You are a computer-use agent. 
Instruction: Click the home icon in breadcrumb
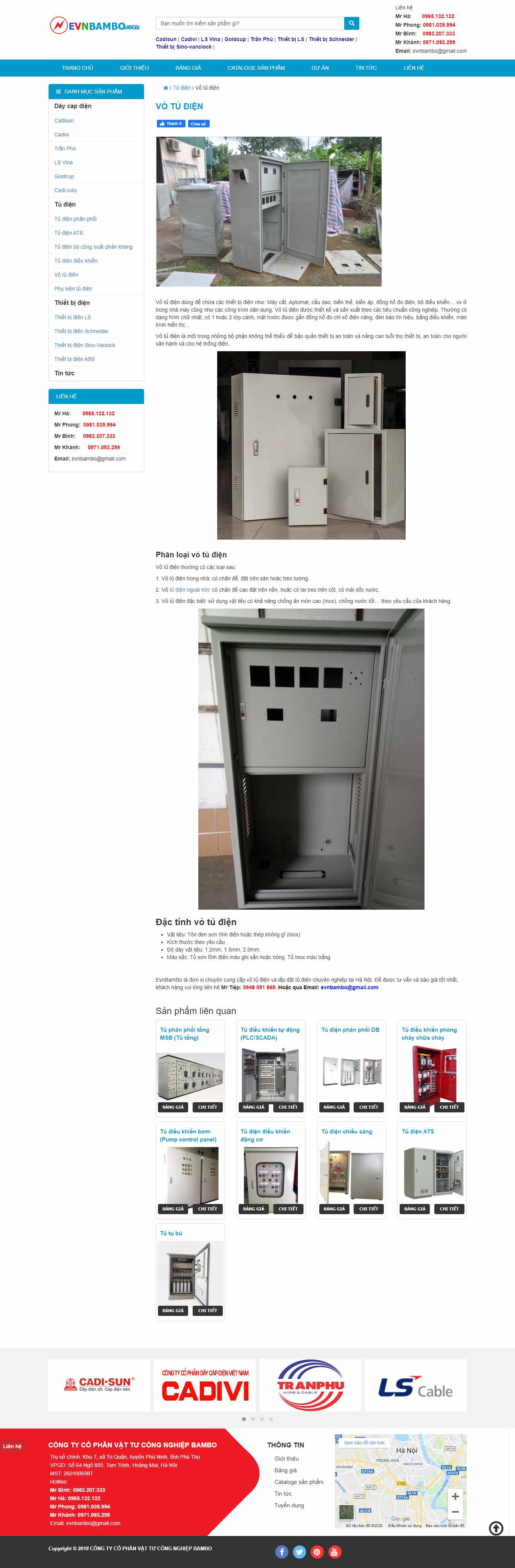(165, 88)
